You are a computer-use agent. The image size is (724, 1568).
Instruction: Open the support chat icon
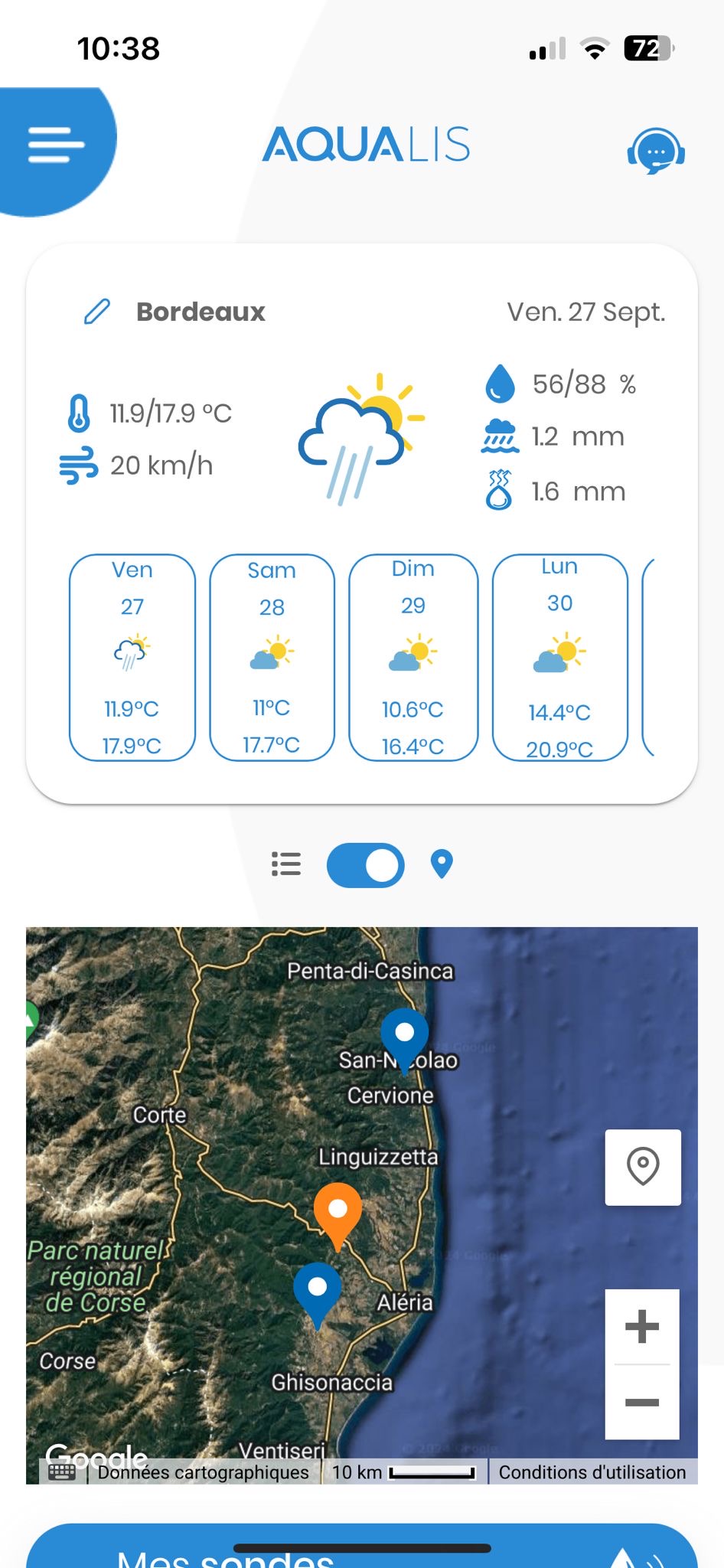click(656, 152)
